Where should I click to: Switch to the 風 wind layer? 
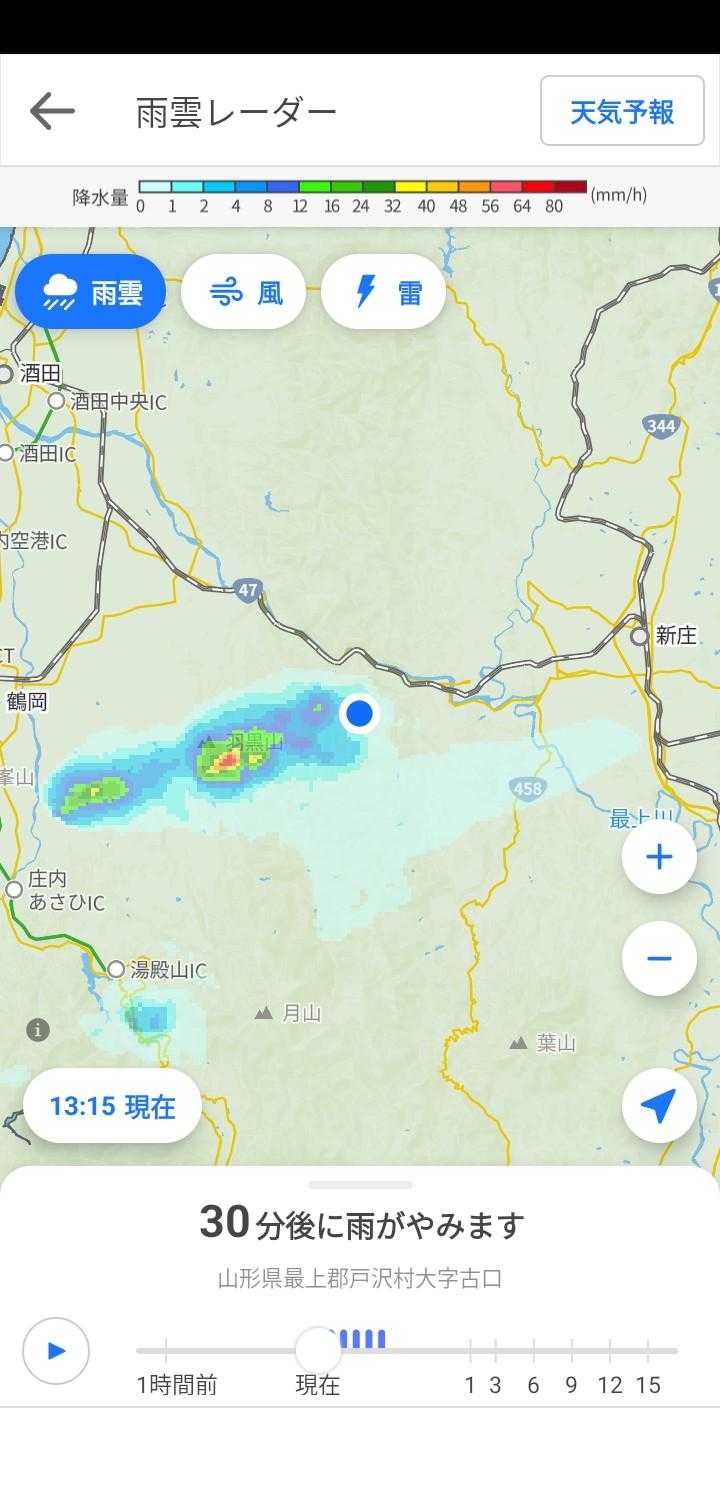244,292
